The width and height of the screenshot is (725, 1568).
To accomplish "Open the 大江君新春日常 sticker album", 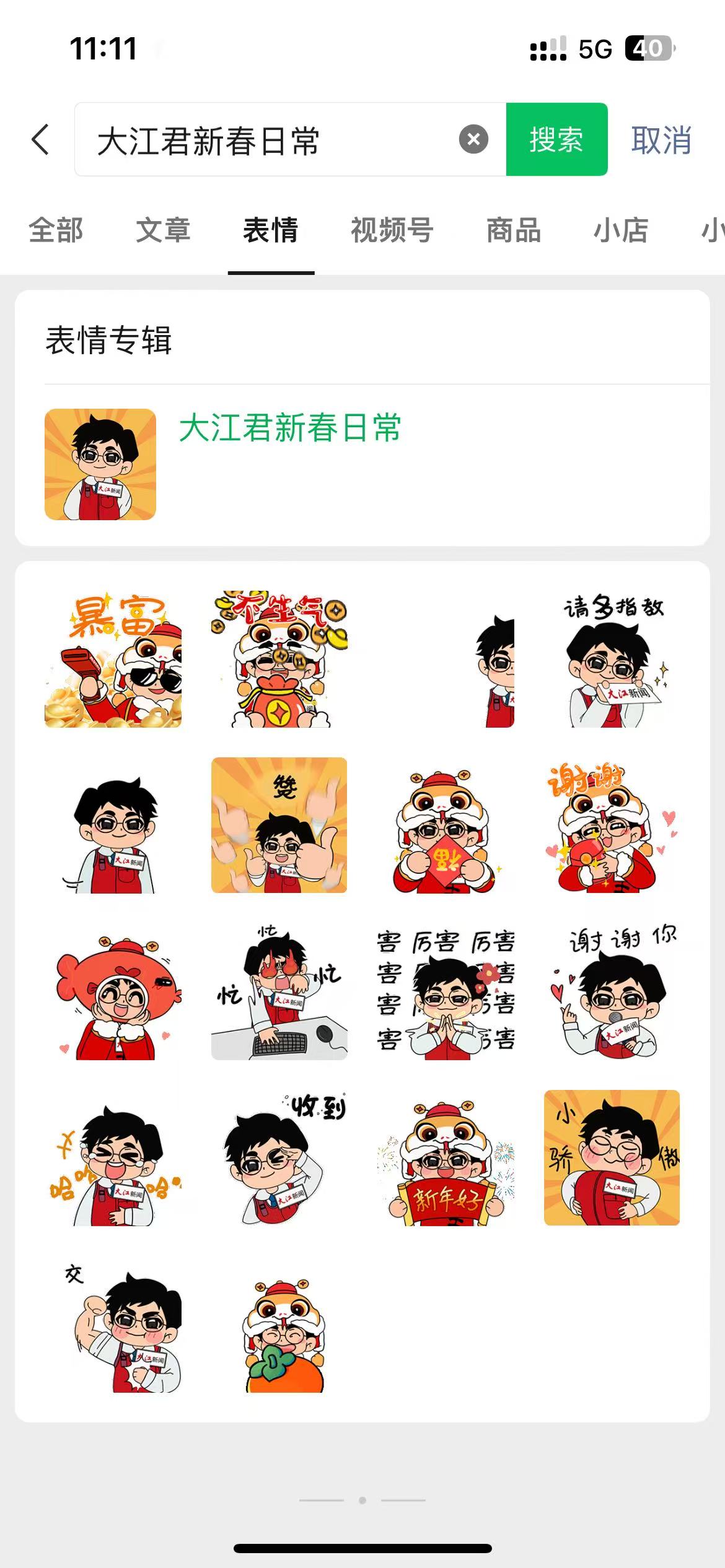I will [289, 429].
